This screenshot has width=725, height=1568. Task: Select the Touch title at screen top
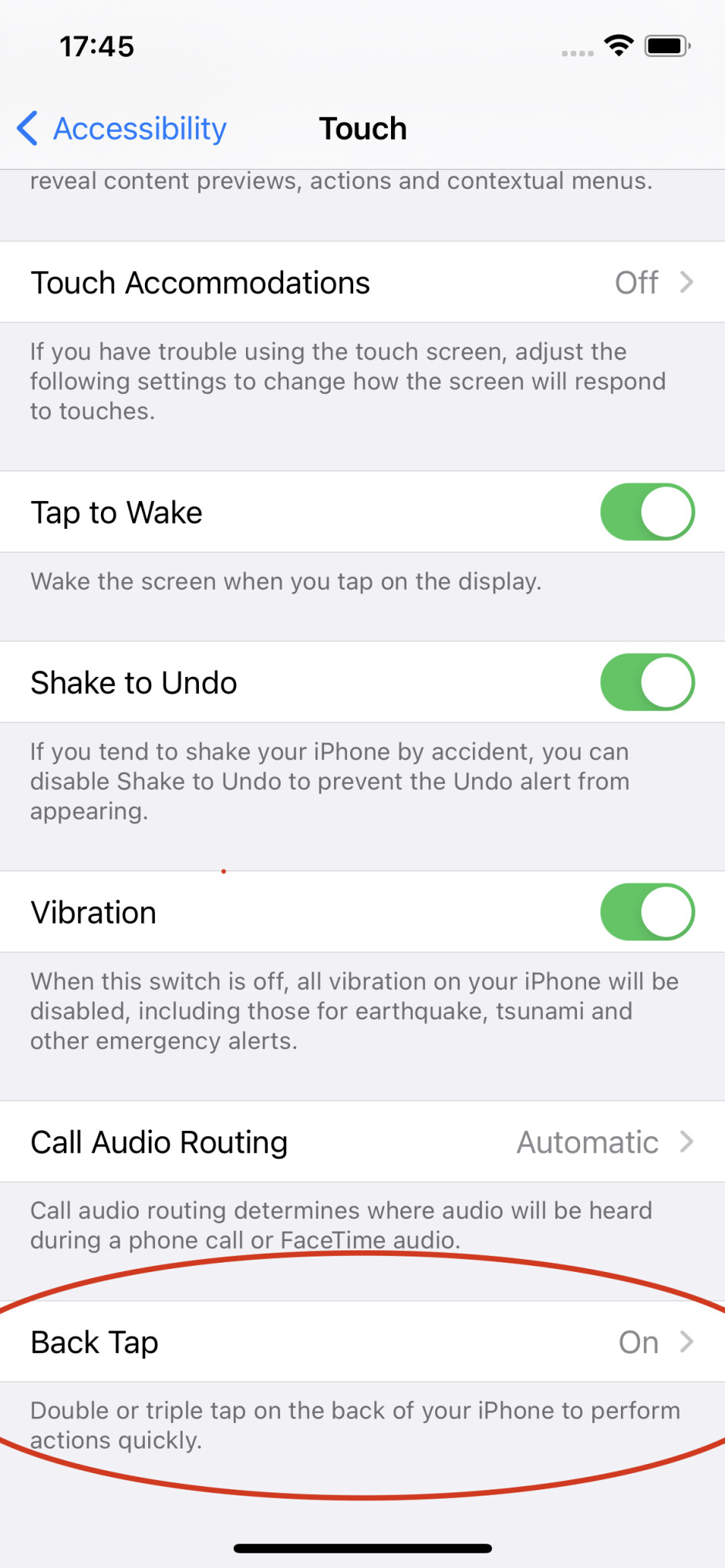tap(362, 128)
